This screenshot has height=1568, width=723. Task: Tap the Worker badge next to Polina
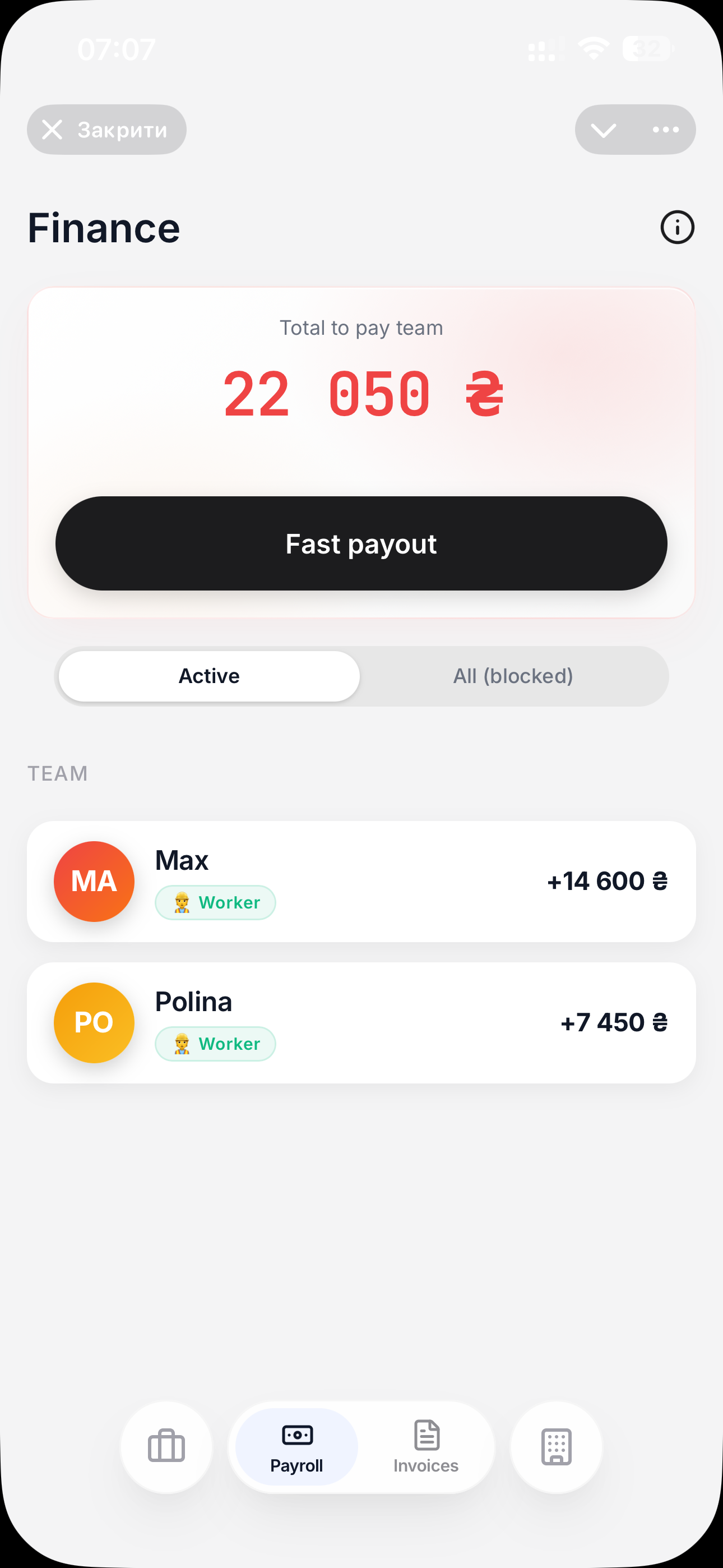click(x=215, y=1043)
